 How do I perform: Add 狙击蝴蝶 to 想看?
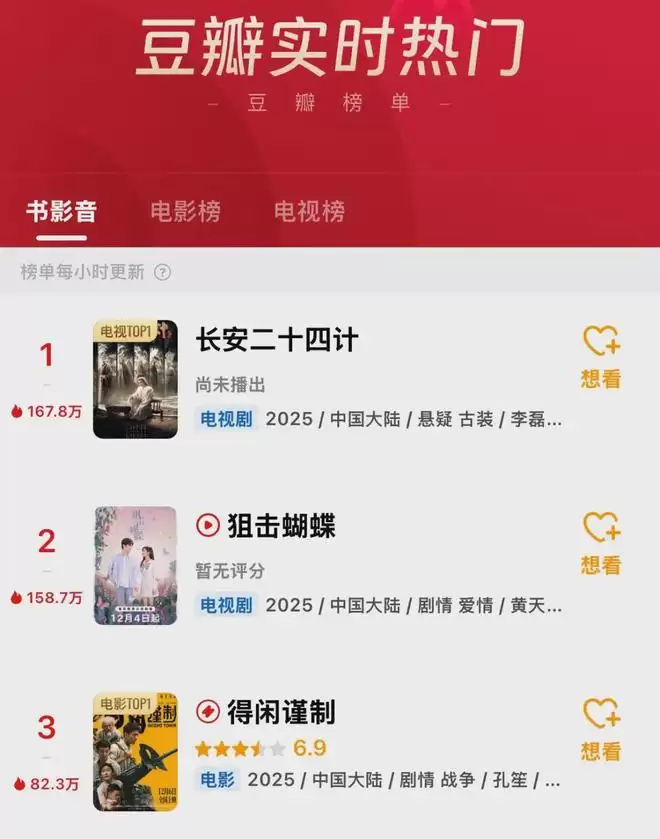(x=601, y=543)
